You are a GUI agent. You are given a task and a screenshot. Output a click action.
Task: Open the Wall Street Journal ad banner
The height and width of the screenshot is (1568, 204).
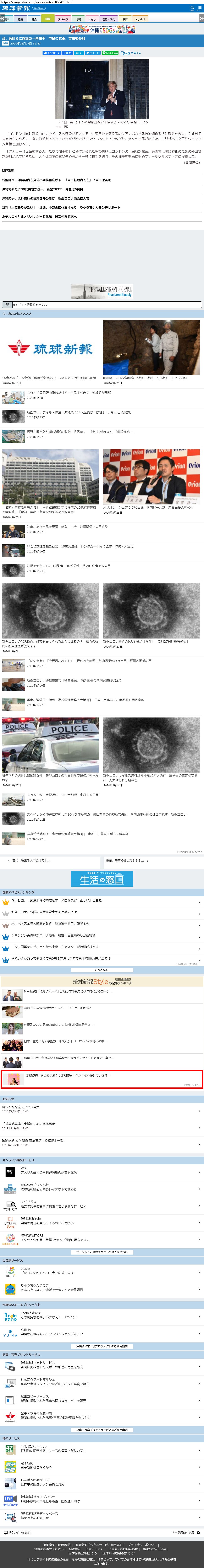click(x=102, y=291)
